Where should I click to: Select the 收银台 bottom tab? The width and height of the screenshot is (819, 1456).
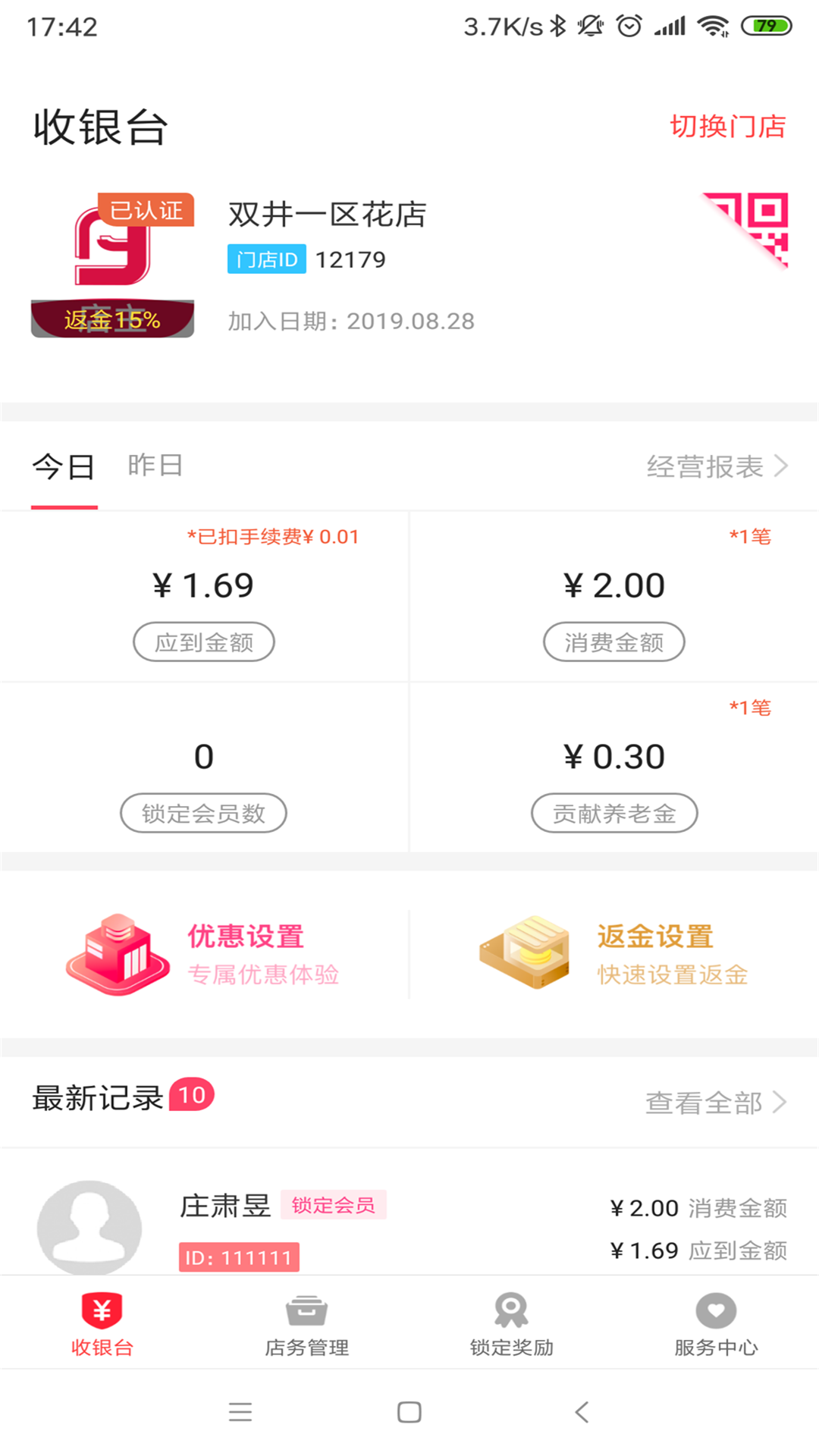102,1324
